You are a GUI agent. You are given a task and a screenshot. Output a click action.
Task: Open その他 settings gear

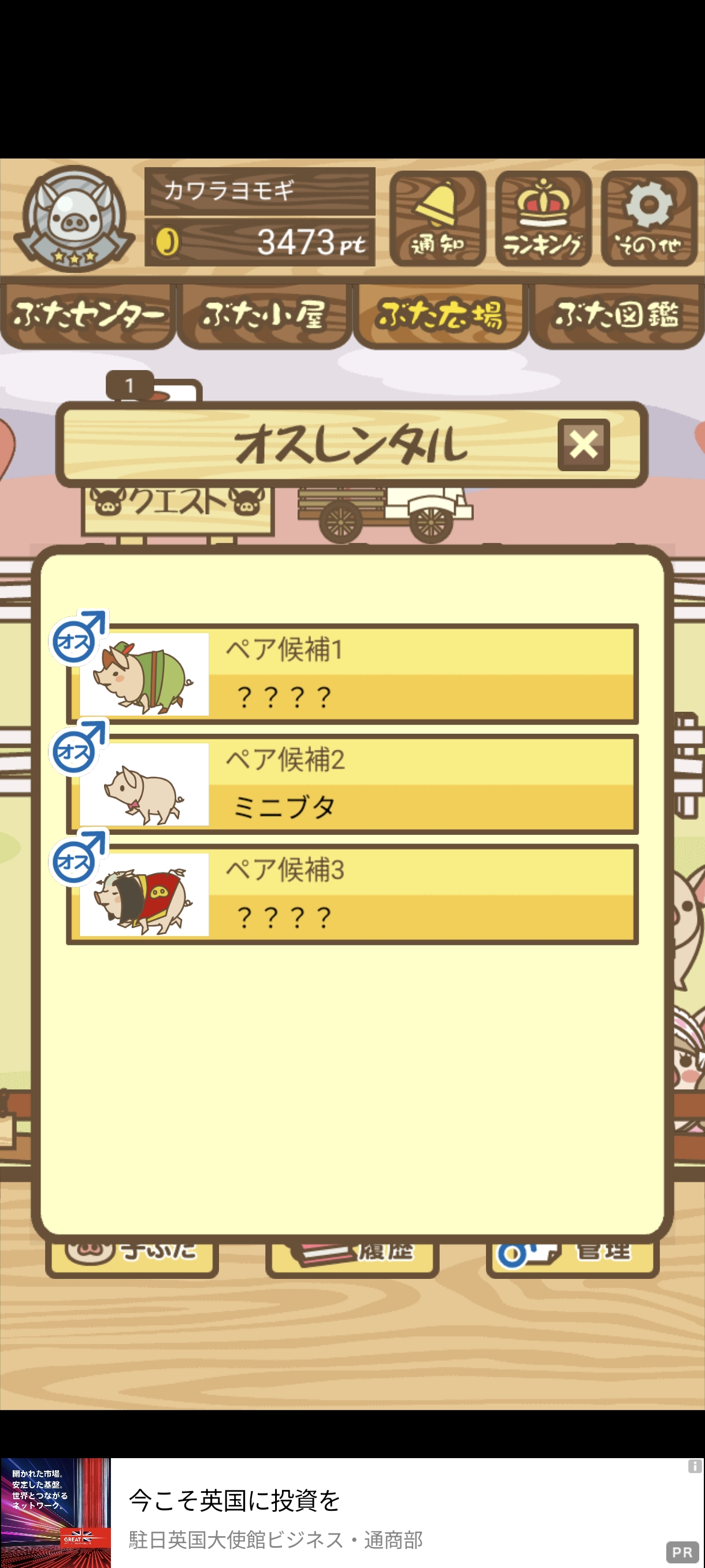[x=648, y=219]
